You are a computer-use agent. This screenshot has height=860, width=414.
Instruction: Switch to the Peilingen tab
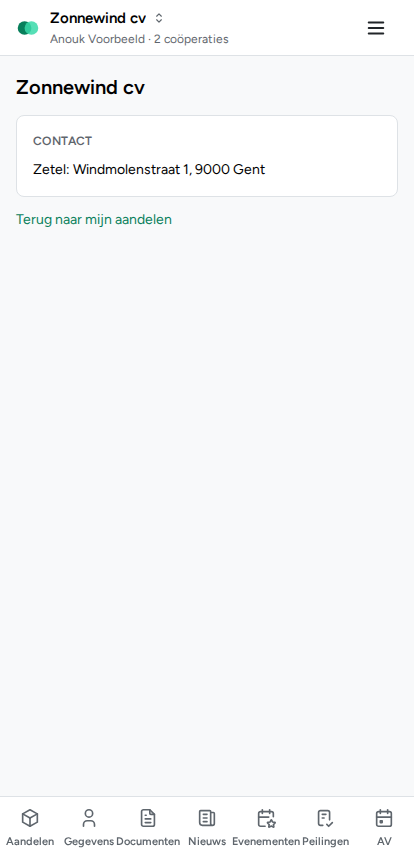(x=325, y=828)
